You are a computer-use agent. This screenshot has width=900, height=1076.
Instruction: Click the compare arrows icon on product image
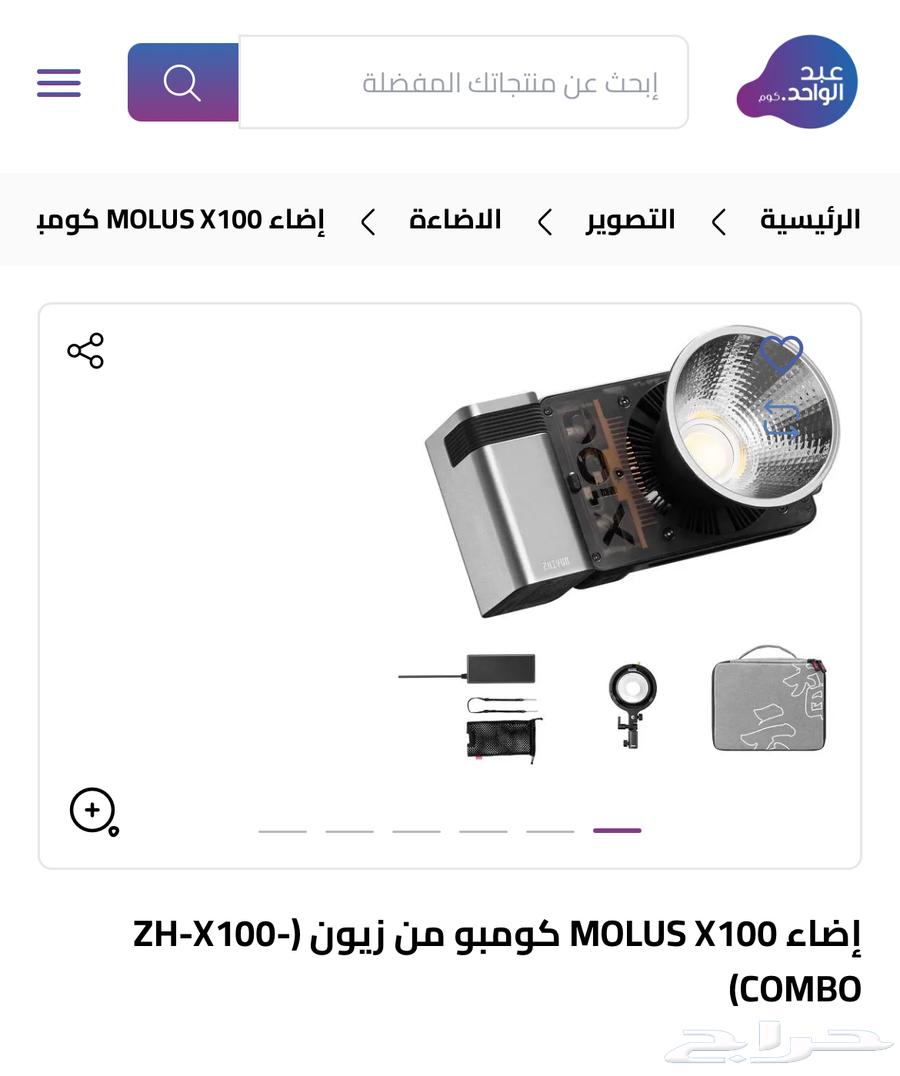click(780, 420)
